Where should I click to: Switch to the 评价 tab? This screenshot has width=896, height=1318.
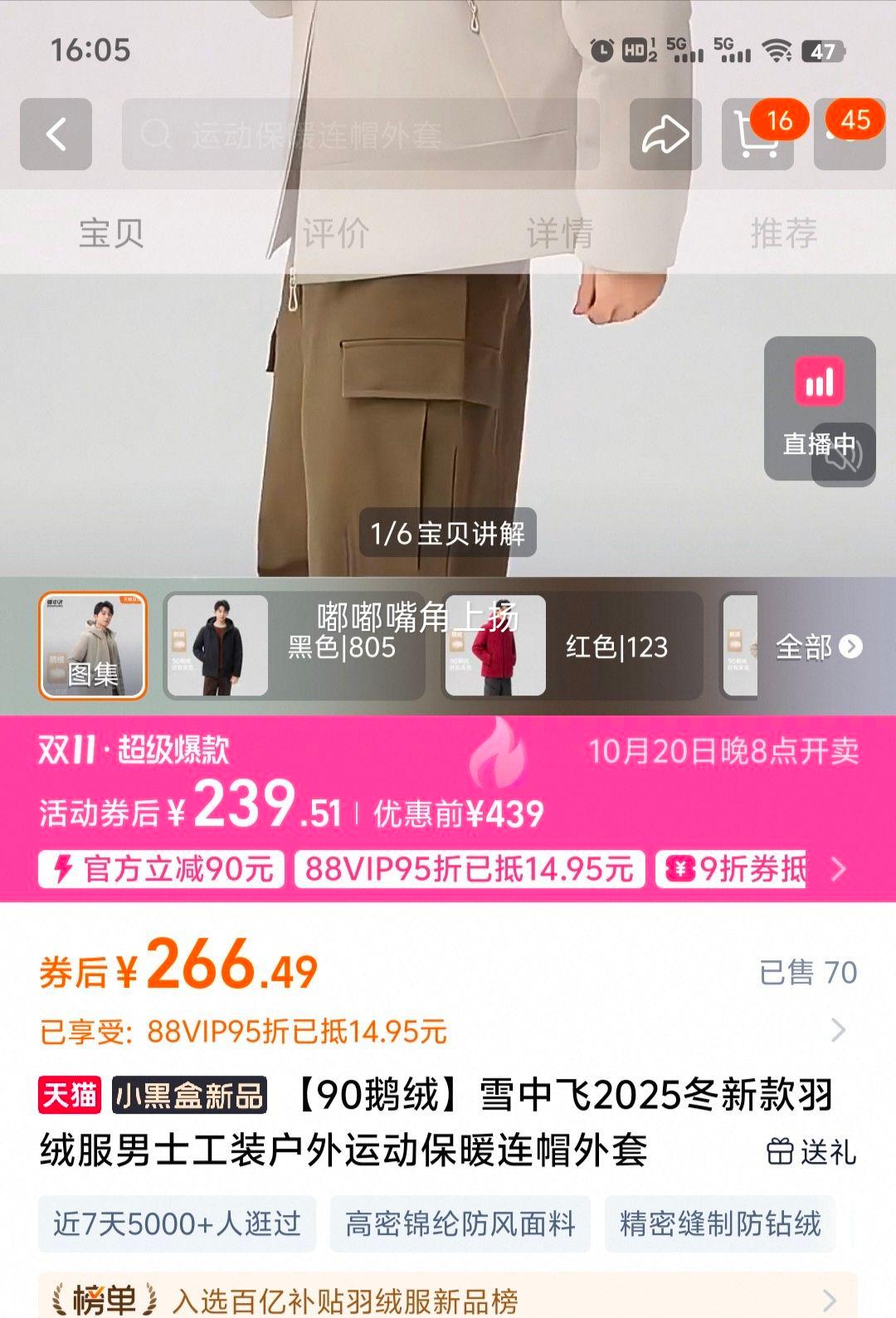335,232
